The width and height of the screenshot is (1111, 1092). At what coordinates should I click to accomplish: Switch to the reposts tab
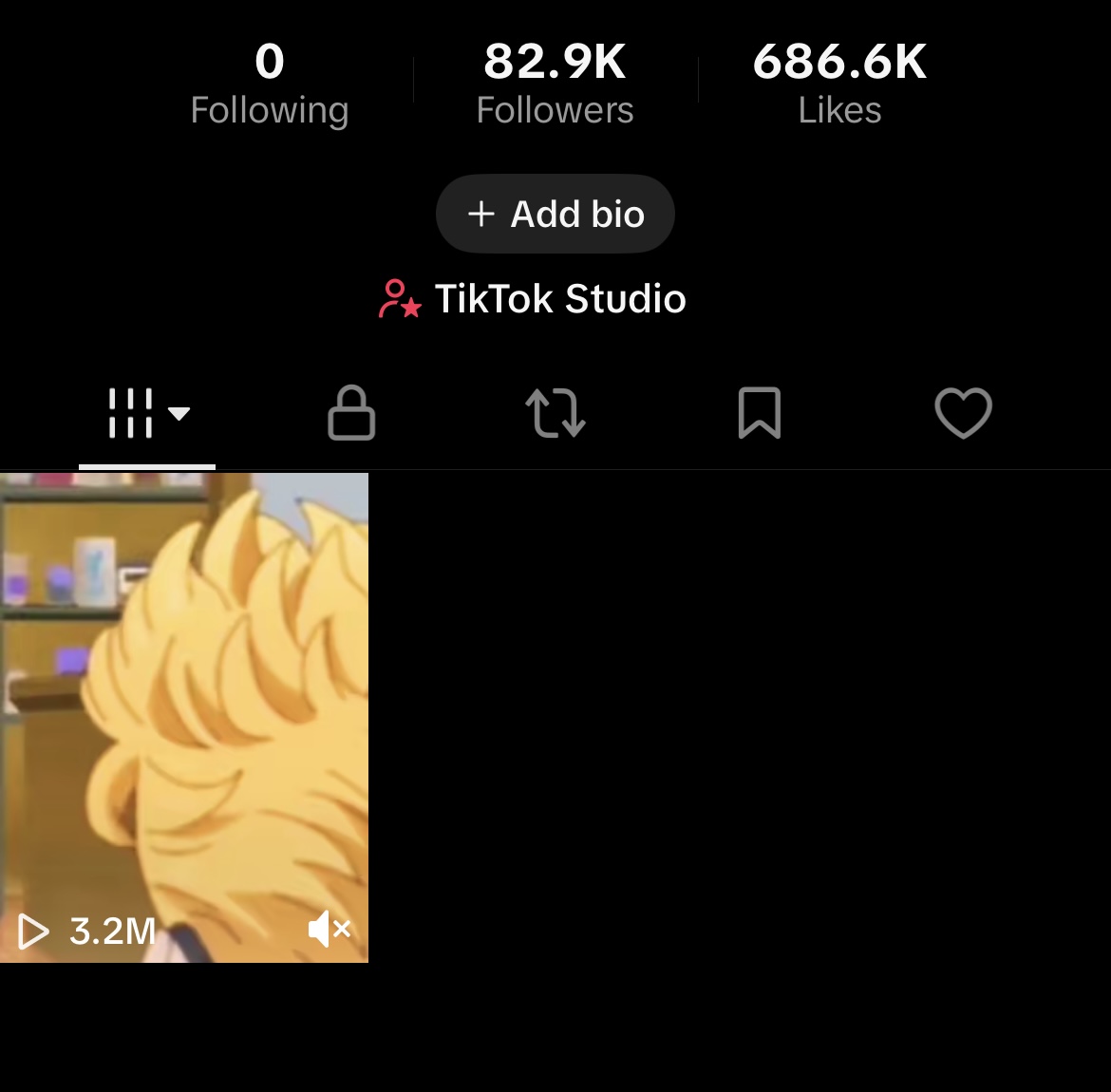point(555,413)
